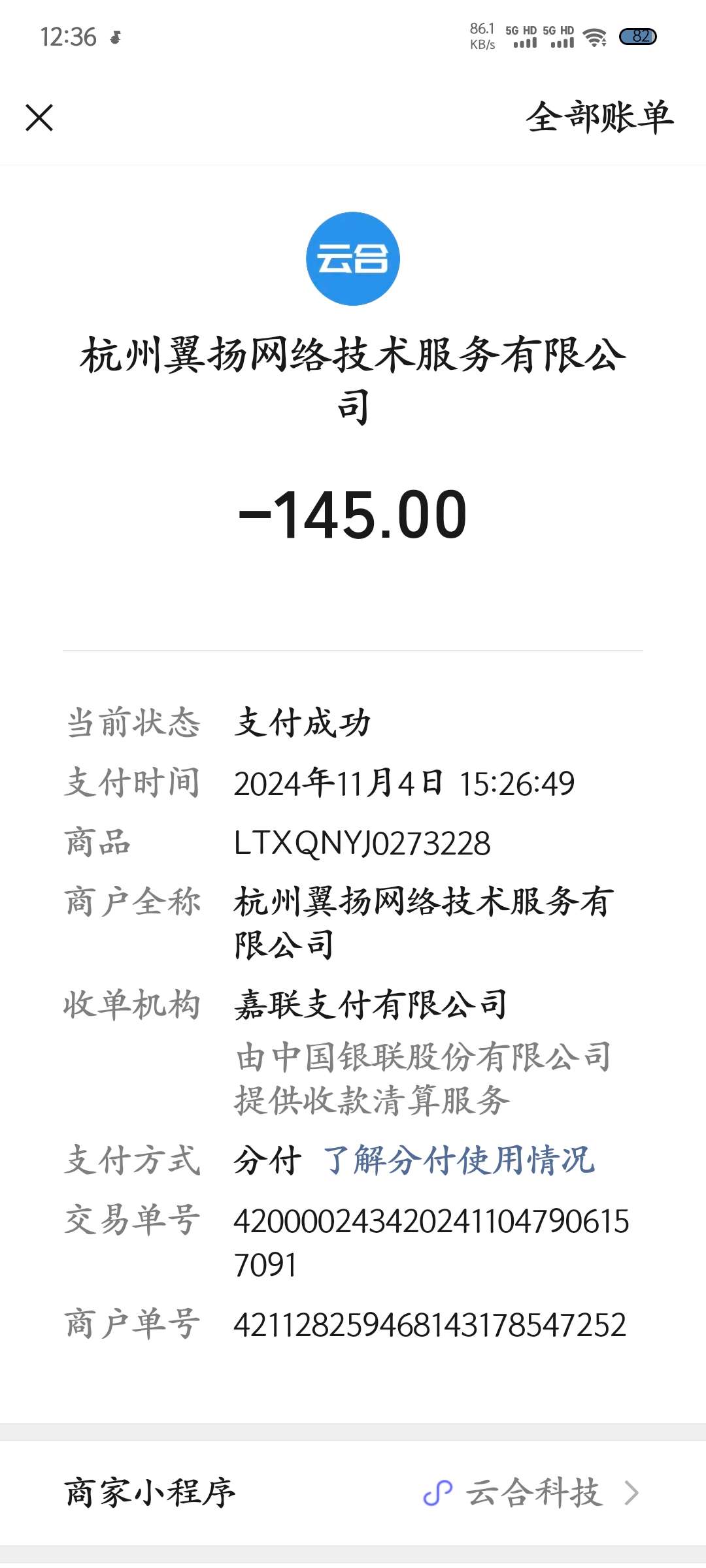
Task: Open 全部账单 all bills
Action: tap(599, 118)
